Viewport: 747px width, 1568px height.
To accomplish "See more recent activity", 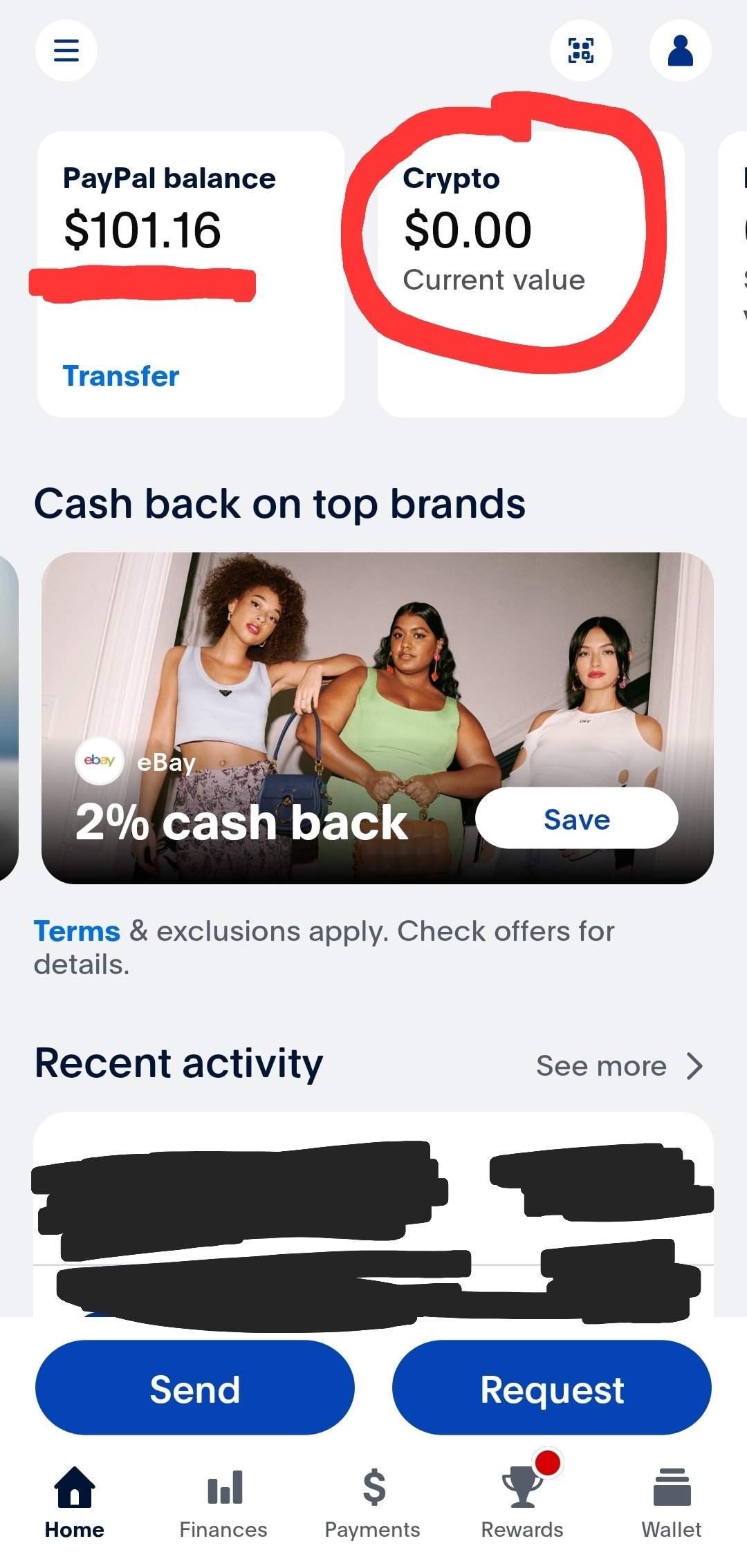I will click(620, 1066).
